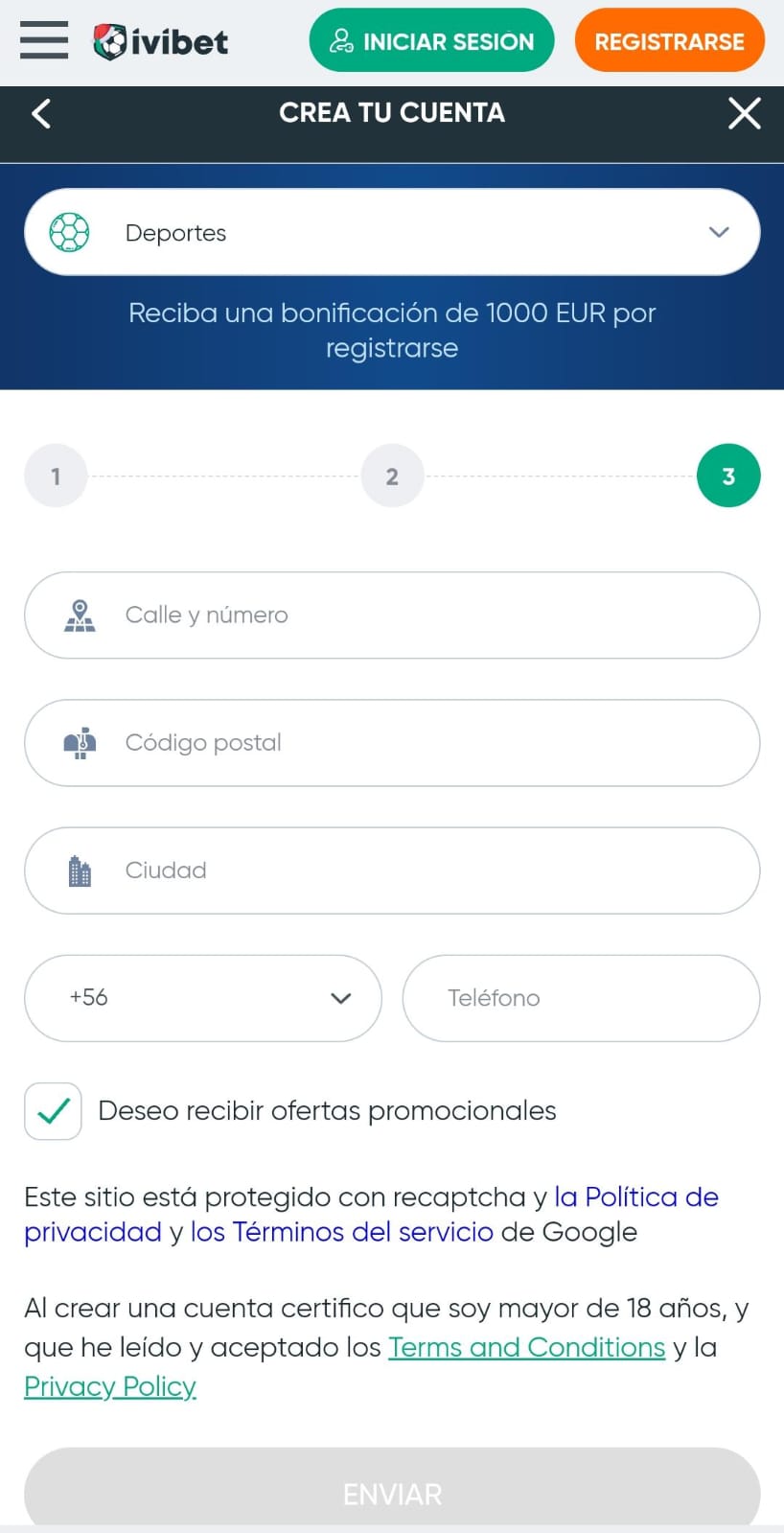Jump to registration step 2
784x1533 pixels.
pyautogui.click(x=392, y=476)
